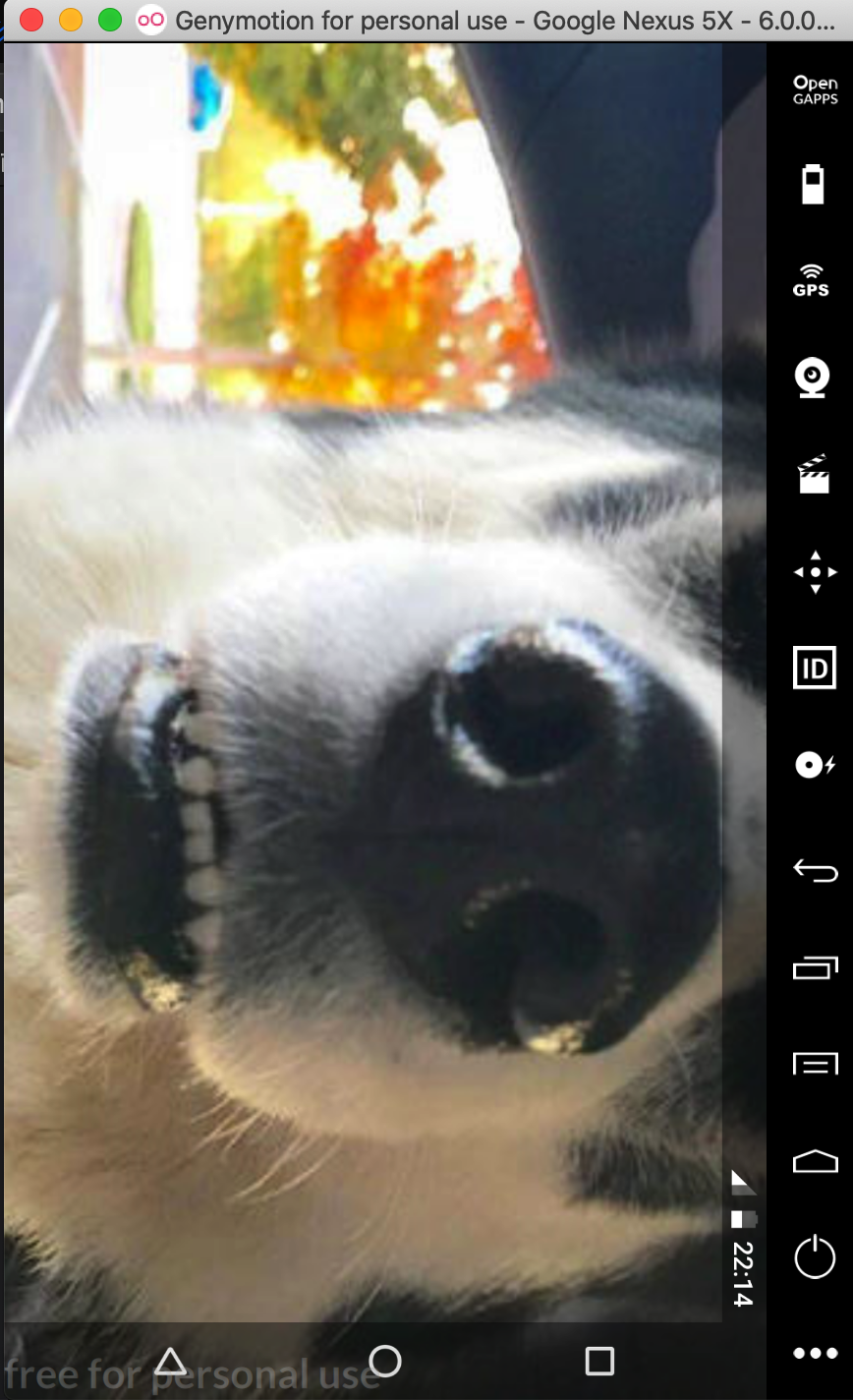Open the Open GAPPS installer
853x1400 pixels.
click(x=815, y=89)
